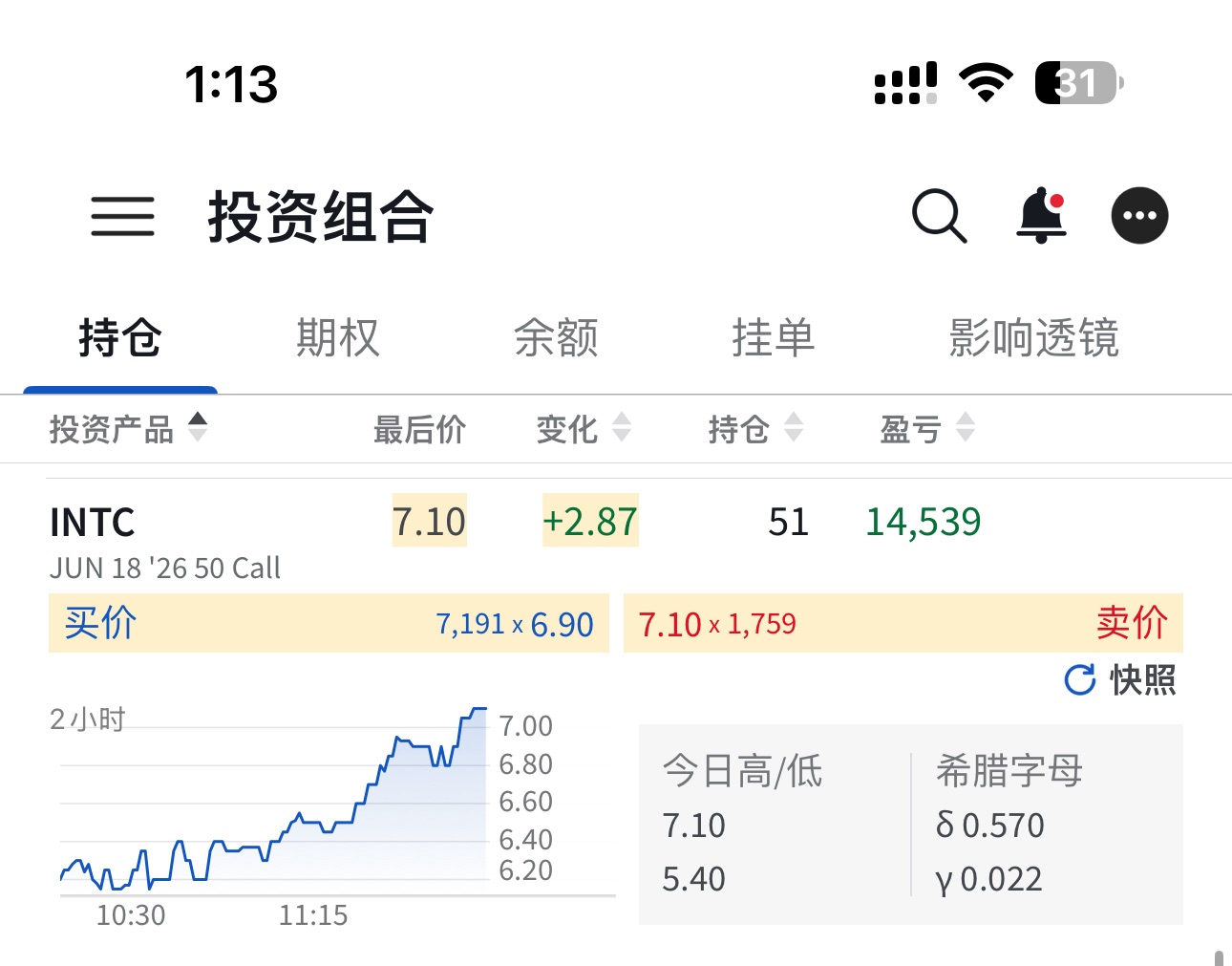Sort positions by 变化 column
1232x966 pixels.
[583, 429]
